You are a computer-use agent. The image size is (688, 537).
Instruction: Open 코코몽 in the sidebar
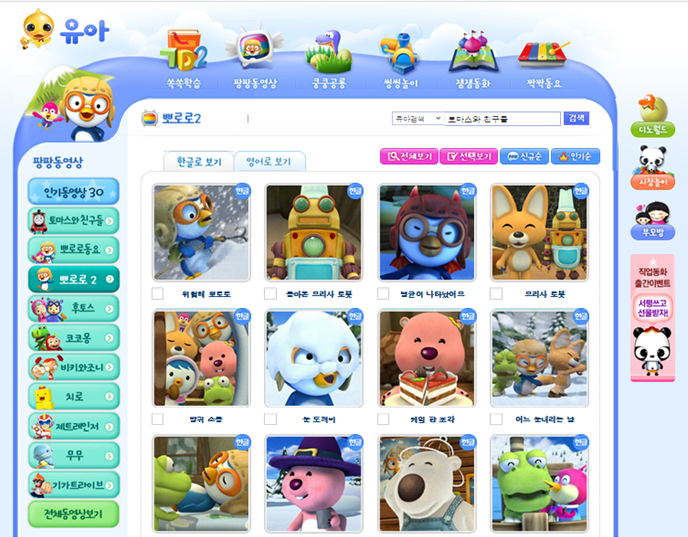(x=73, y=337)
